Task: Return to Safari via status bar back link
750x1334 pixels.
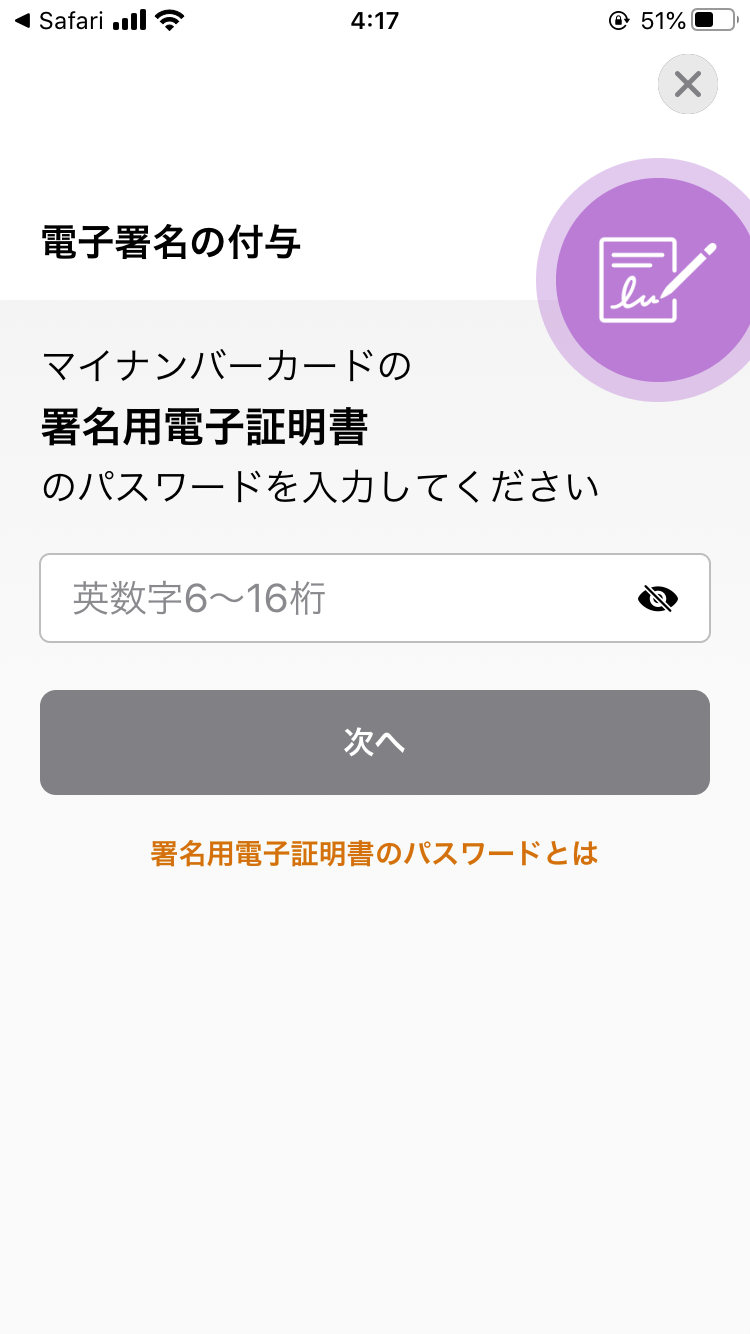Action: tap(59, 20)
